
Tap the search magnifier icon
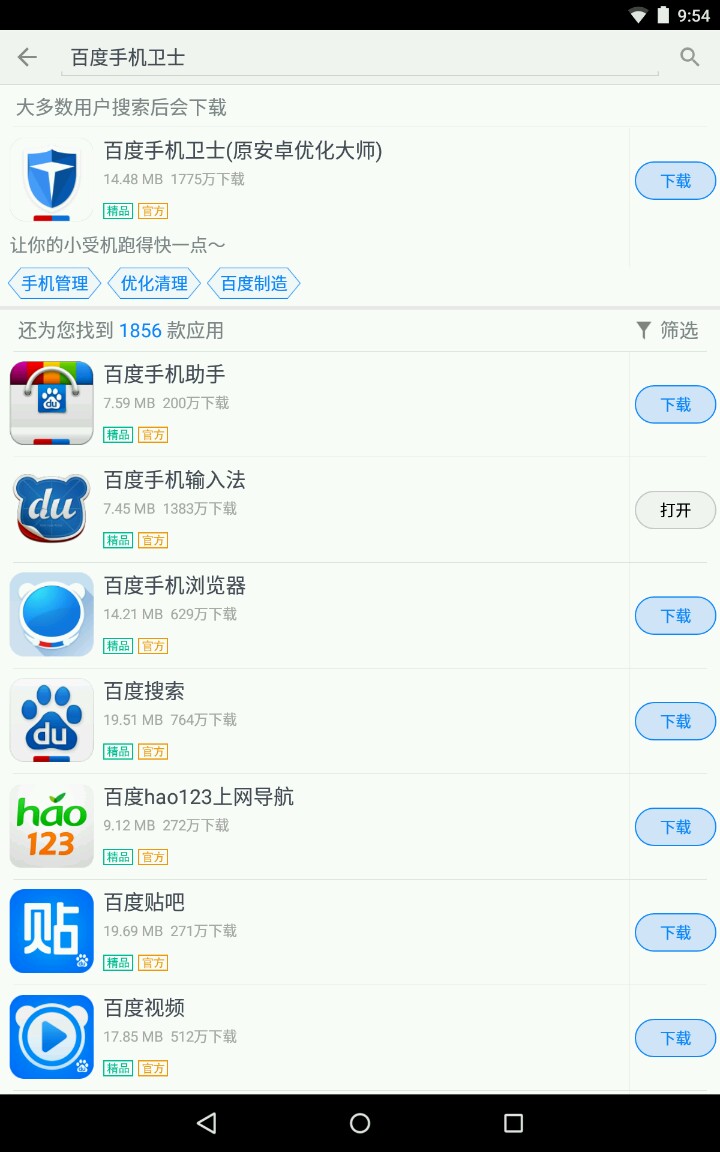pos(689,57)
